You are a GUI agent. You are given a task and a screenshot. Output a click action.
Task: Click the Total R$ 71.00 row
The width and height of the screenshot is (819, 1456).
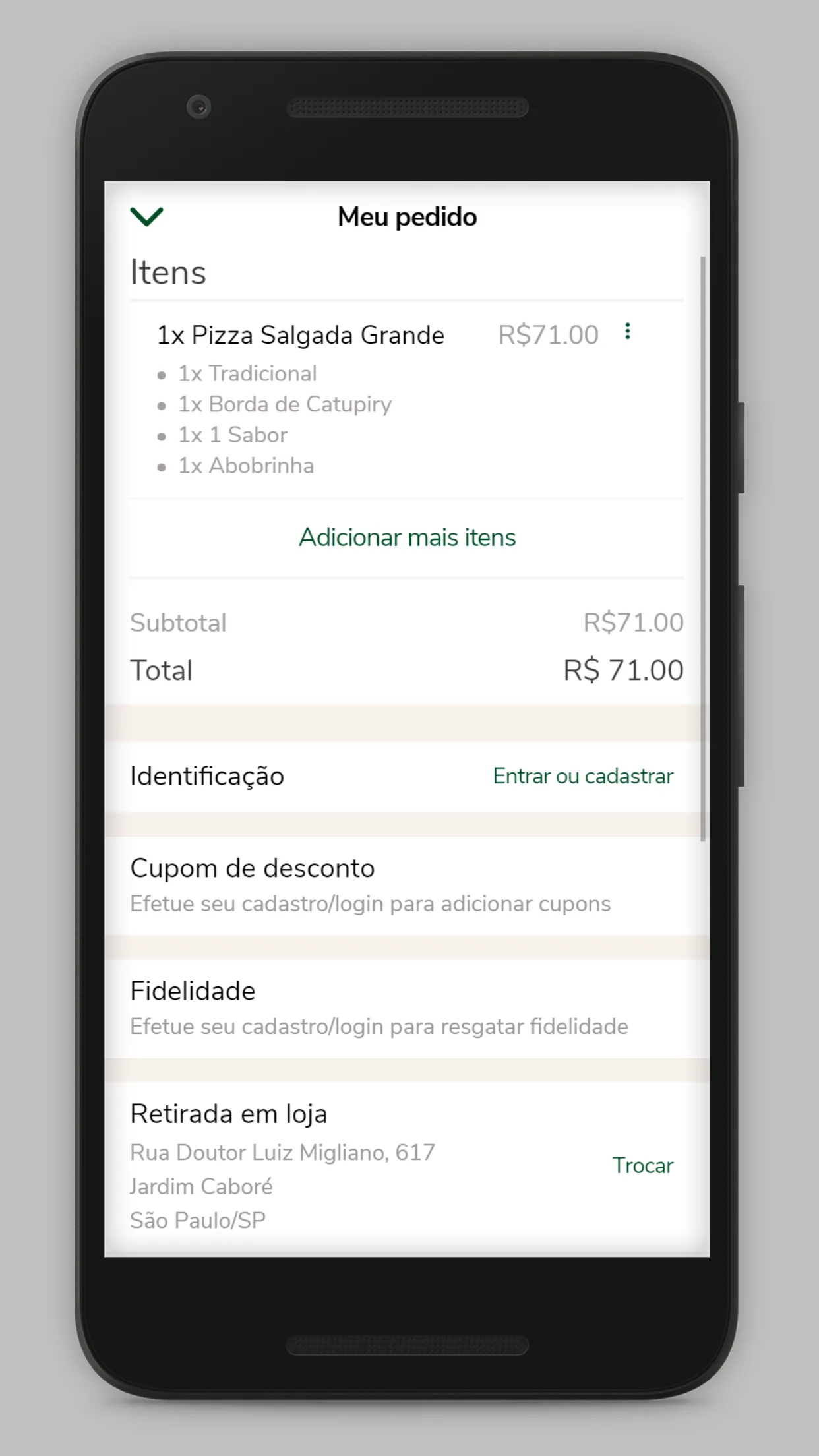[x=406, y=670]
